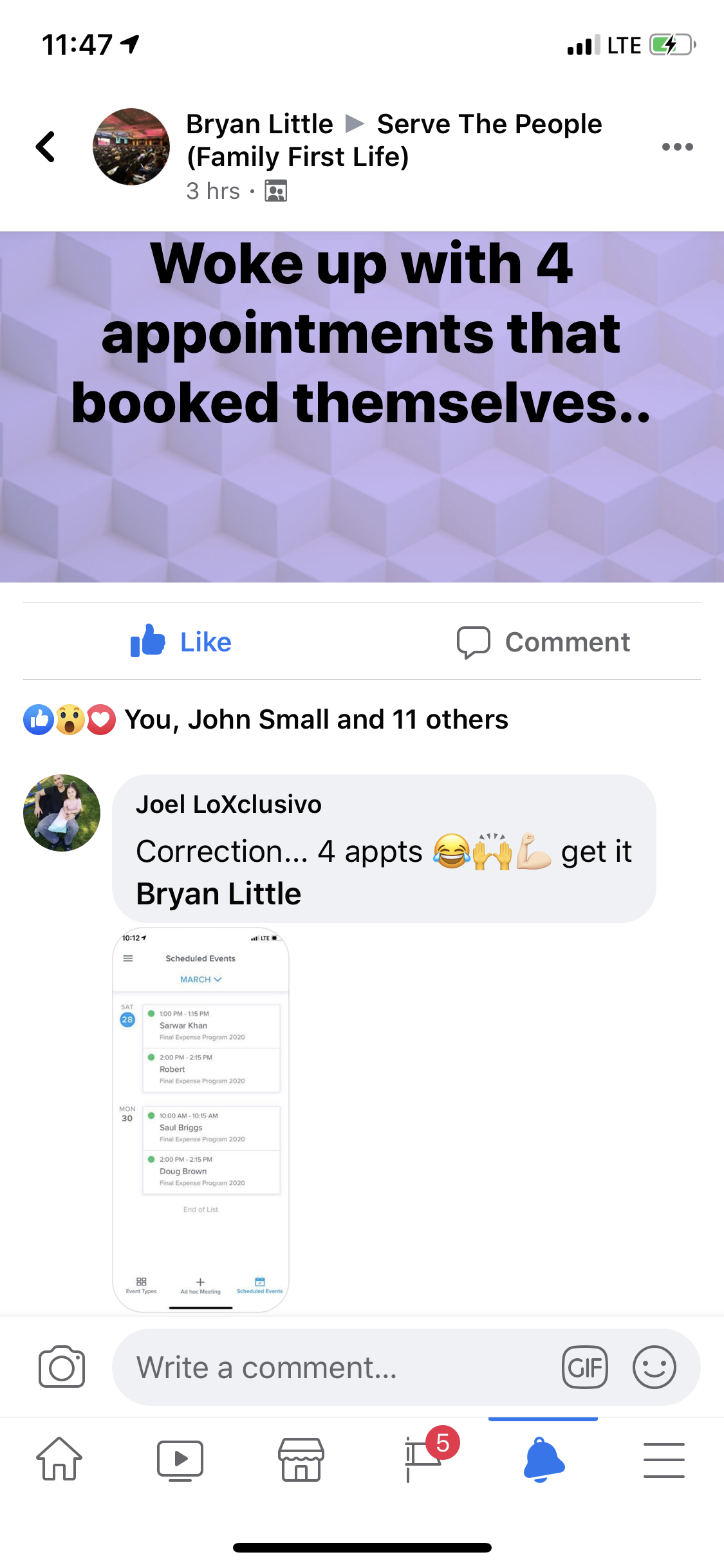Open the GIF picker in comment box

click(x=584, y=1367)
